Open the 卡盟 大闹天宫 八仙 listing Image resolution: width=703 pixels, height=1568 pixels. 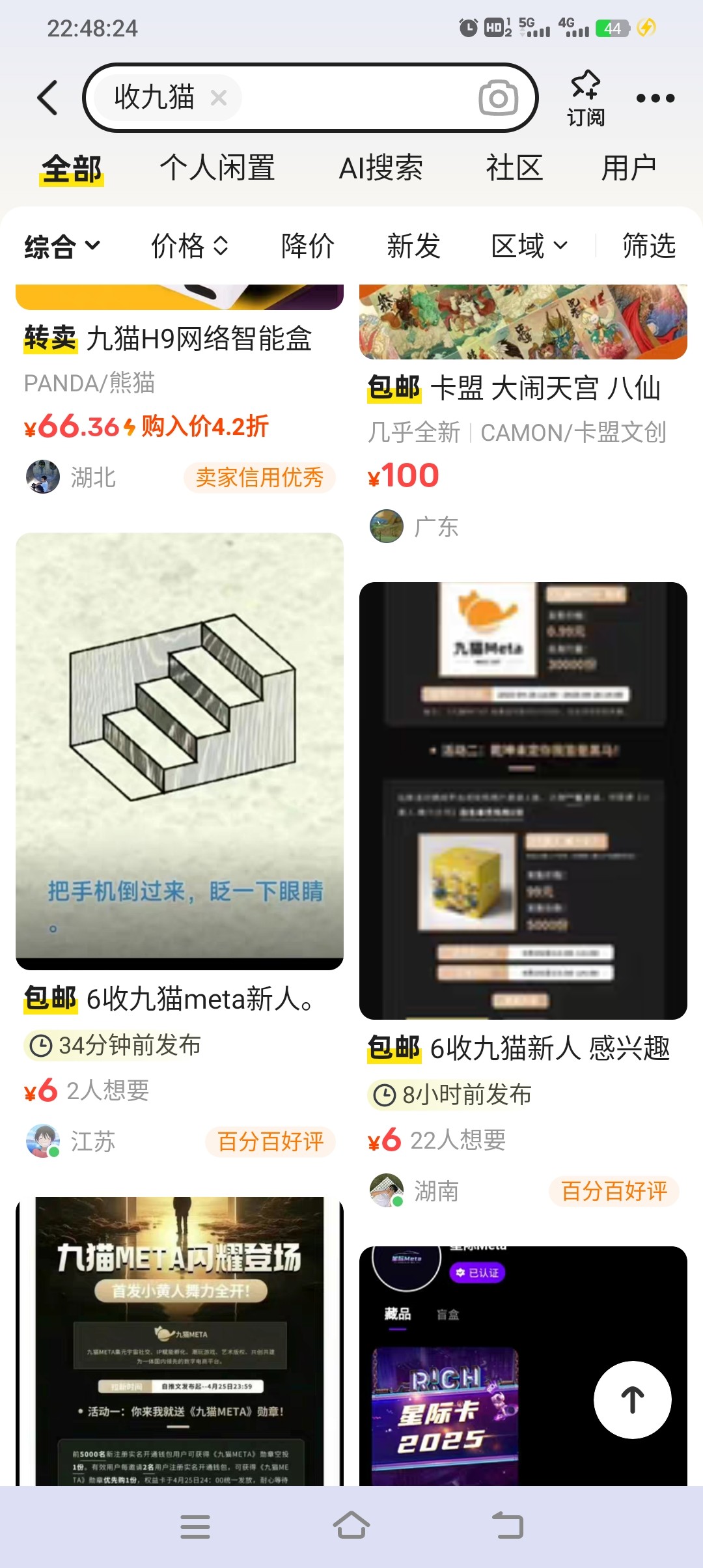545,389
